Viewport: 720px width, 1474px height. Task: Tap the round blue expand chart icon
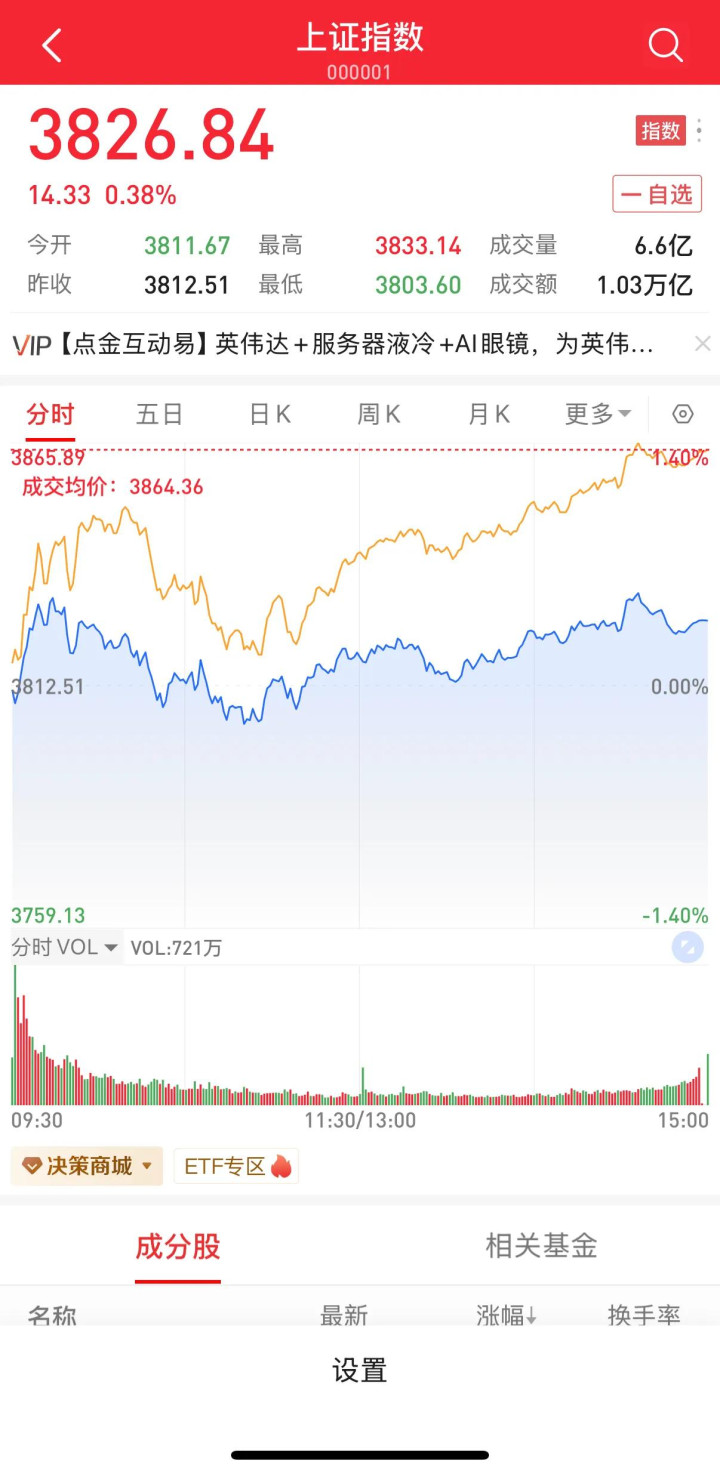click(687, 947)
